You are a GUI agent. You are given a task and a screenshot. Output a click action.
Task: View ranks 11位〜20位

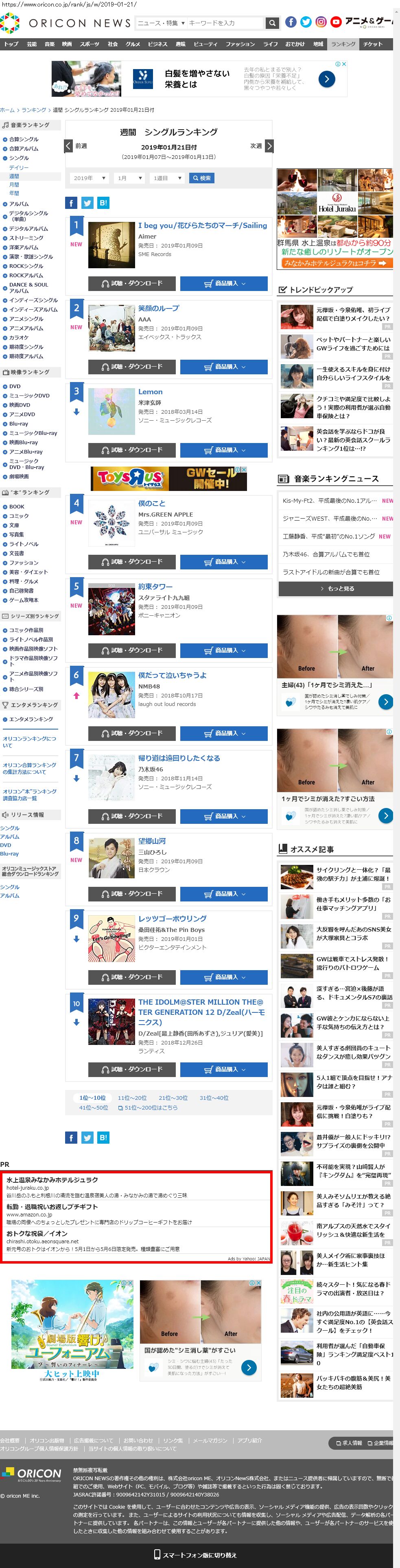click(x=132, y=1098)
